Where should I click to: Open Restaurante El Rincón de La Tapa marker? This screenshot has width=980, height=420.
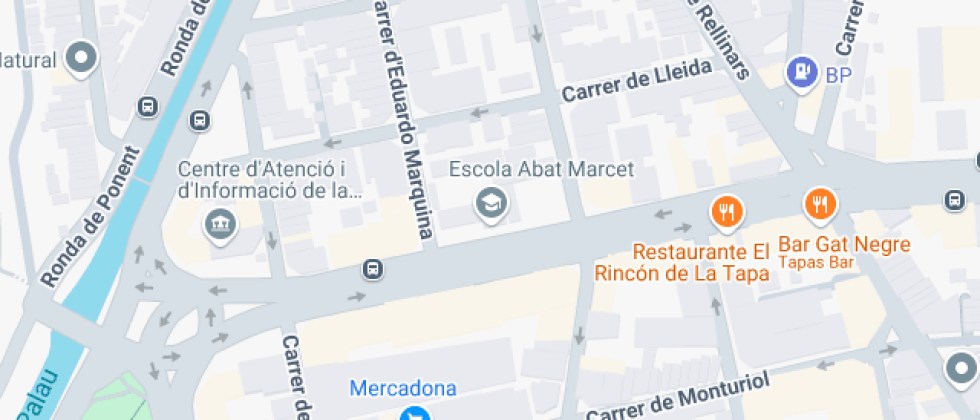[727, 212]
